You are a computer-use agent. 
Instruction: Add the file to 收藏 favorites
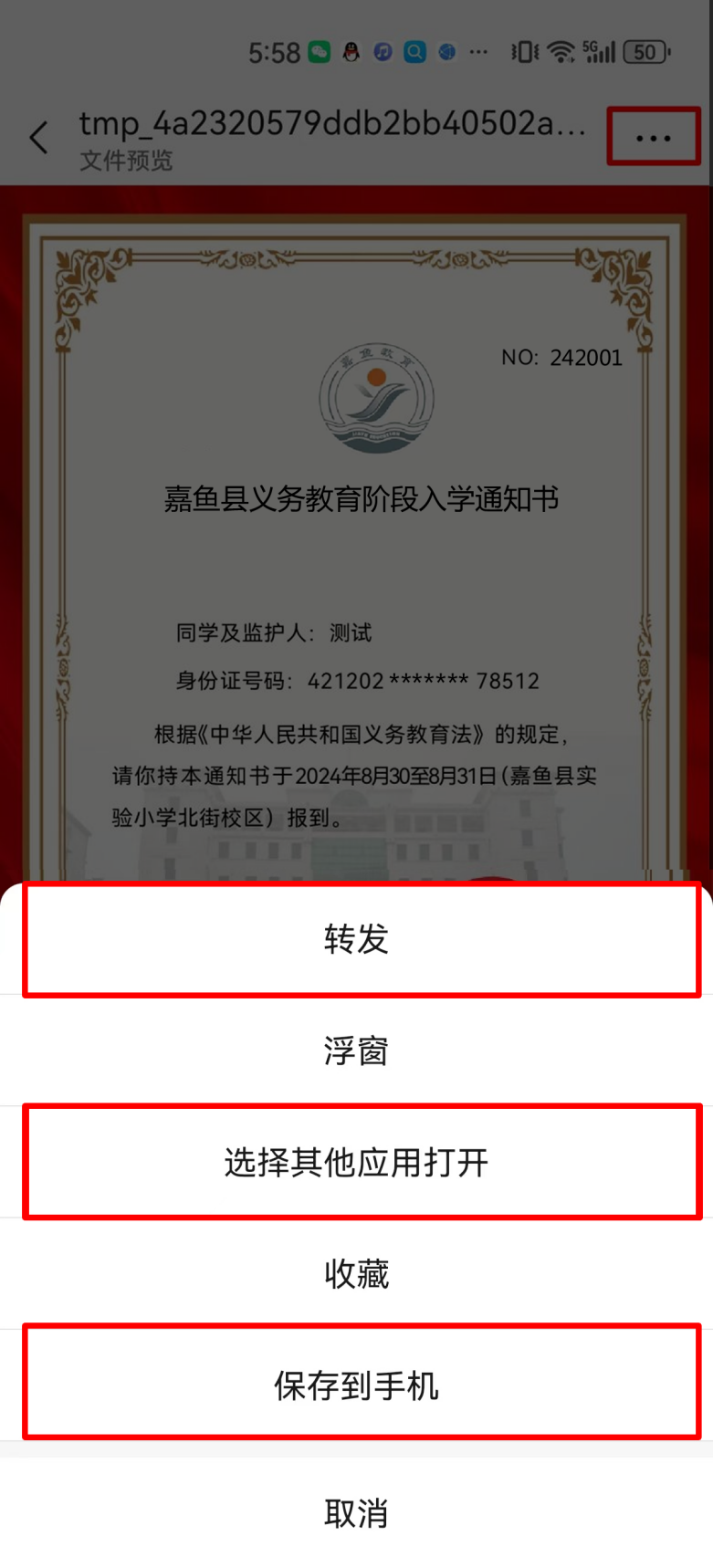point(357,1273)
